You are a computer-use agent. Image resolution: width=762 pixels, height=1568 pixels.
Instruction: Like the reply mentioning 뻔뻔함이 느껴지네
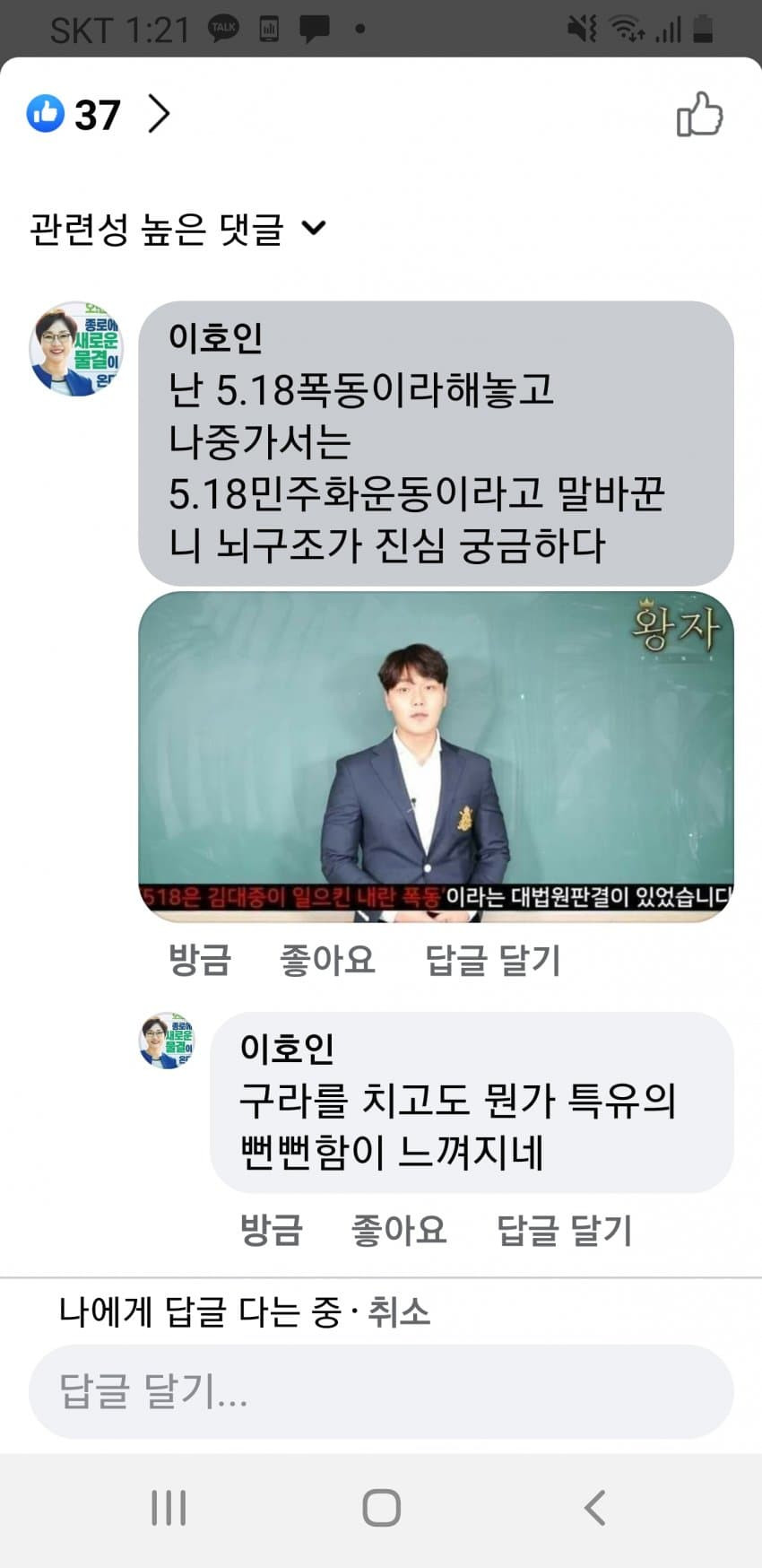399,1229
